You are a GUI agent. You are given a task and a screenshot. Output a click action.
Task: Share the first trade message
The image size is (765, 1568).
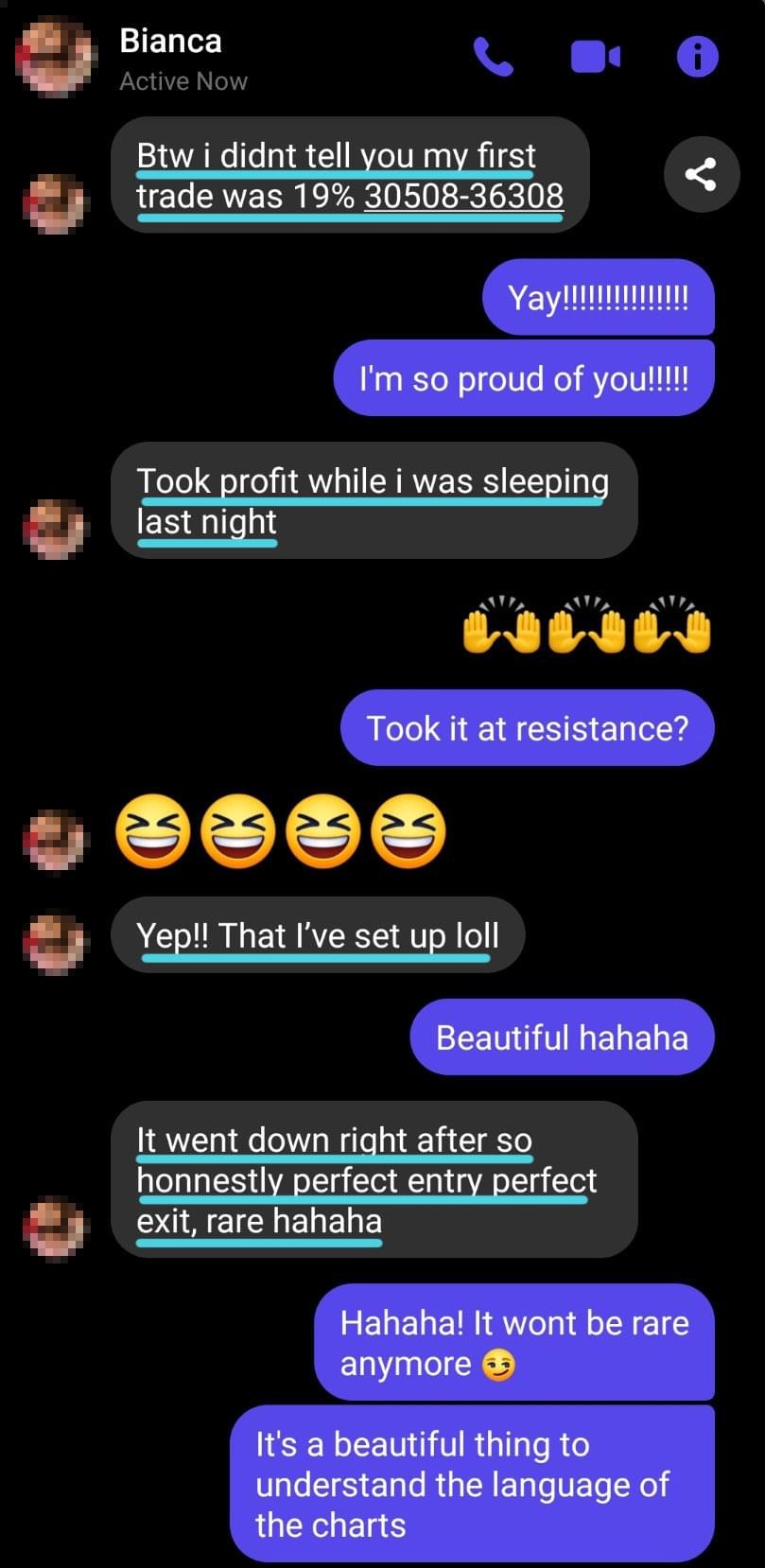[x=701, y=175]
